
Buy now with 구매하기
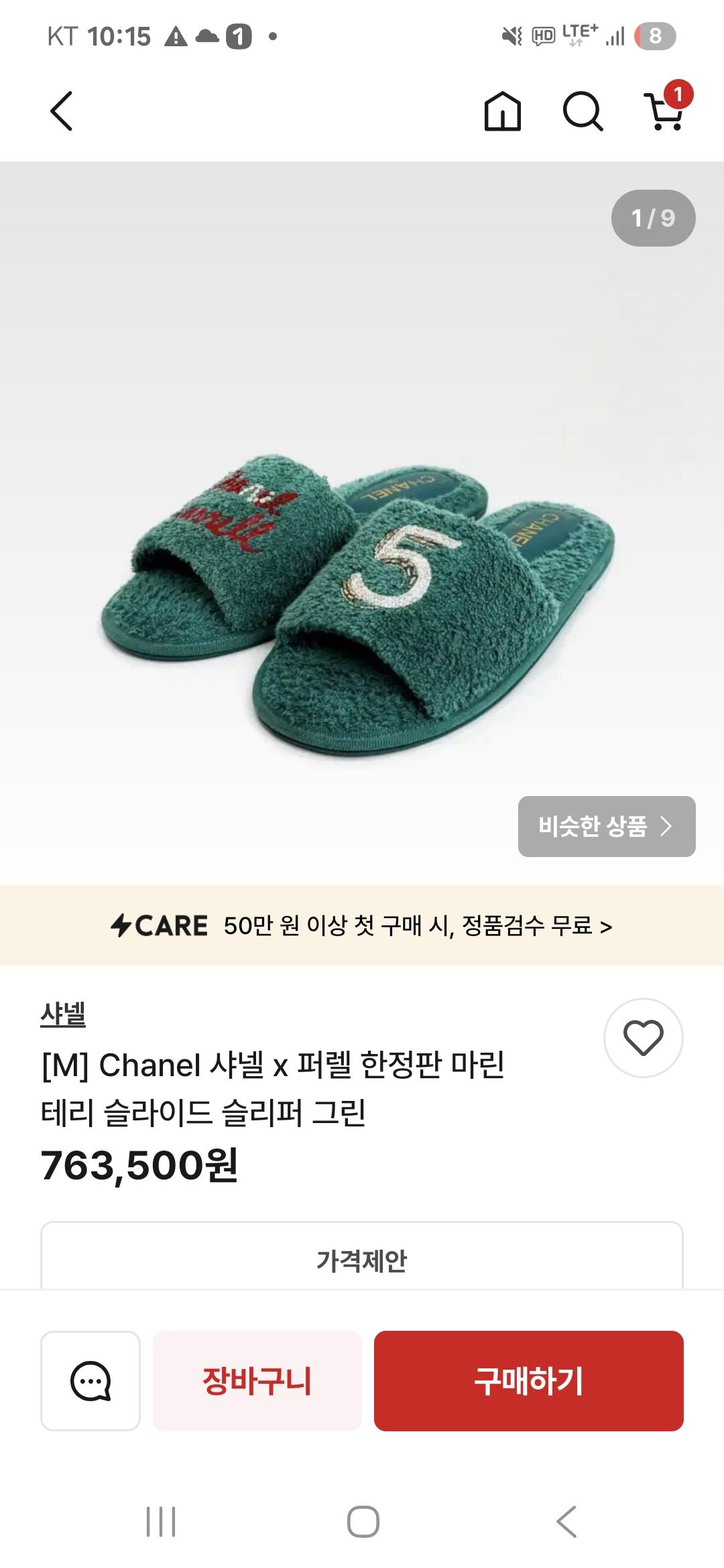(528, 1381)
